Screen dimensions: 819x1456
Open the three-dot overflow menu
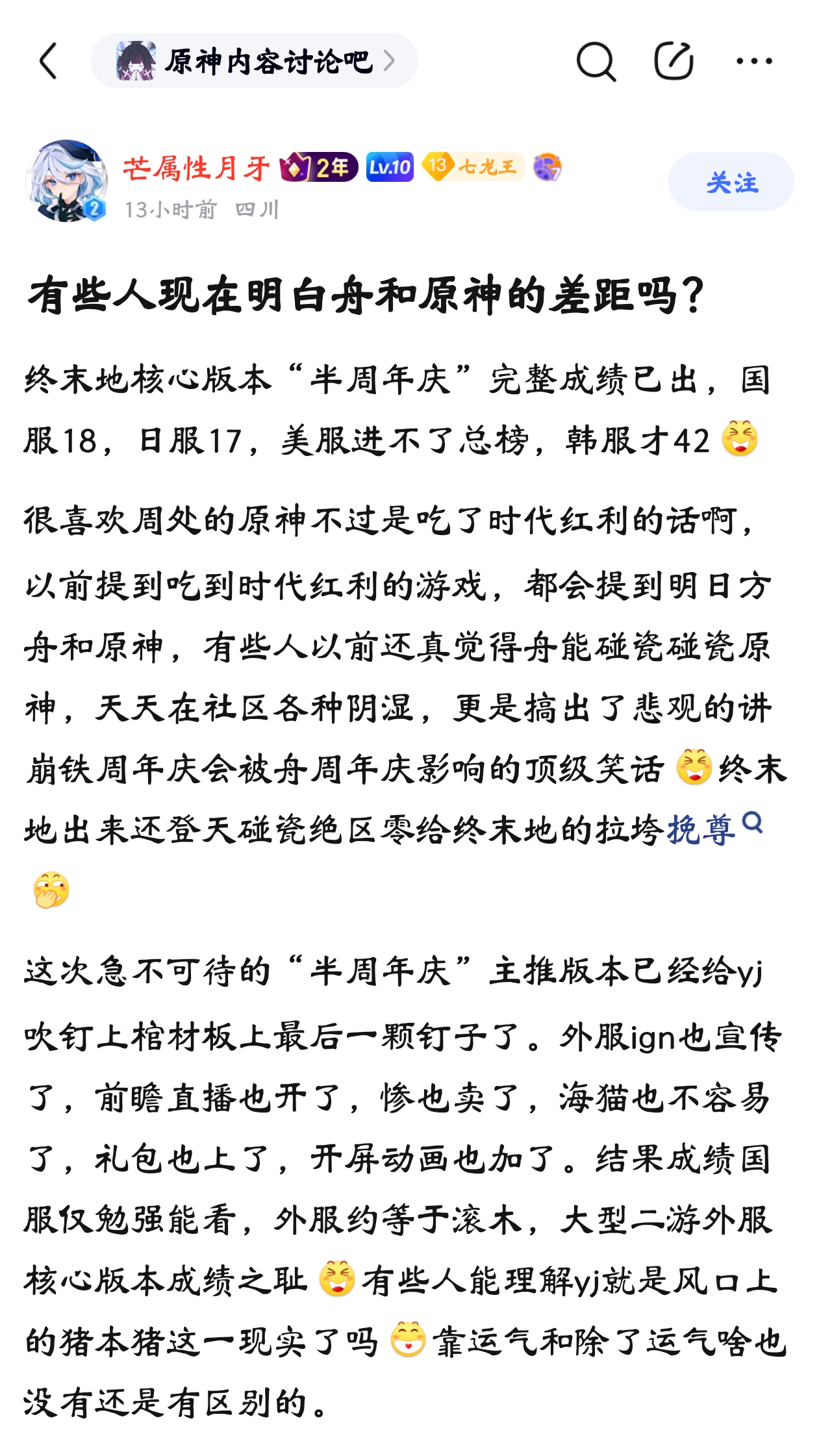754,61
